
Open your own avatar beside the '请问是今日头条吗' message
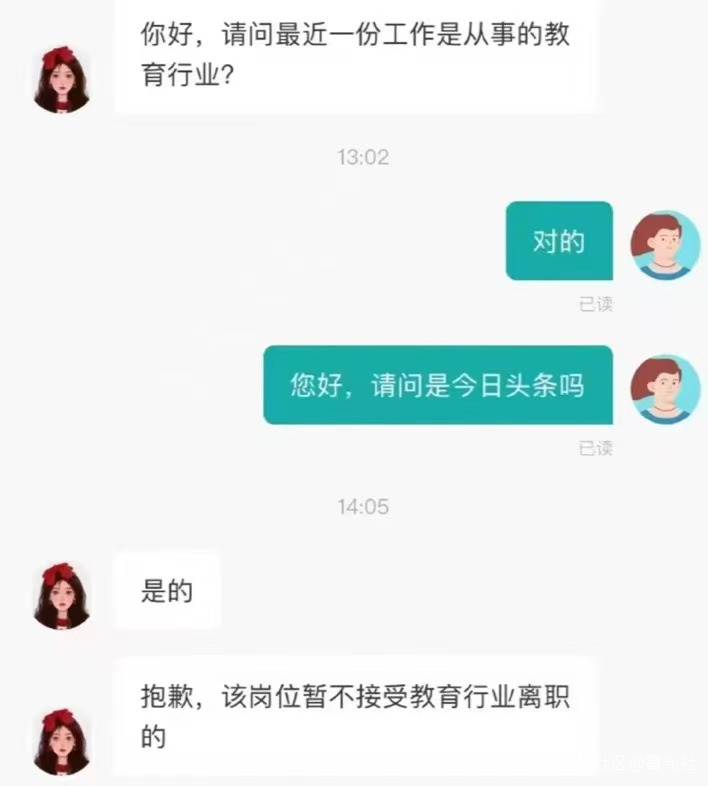(x=665, y=389)
